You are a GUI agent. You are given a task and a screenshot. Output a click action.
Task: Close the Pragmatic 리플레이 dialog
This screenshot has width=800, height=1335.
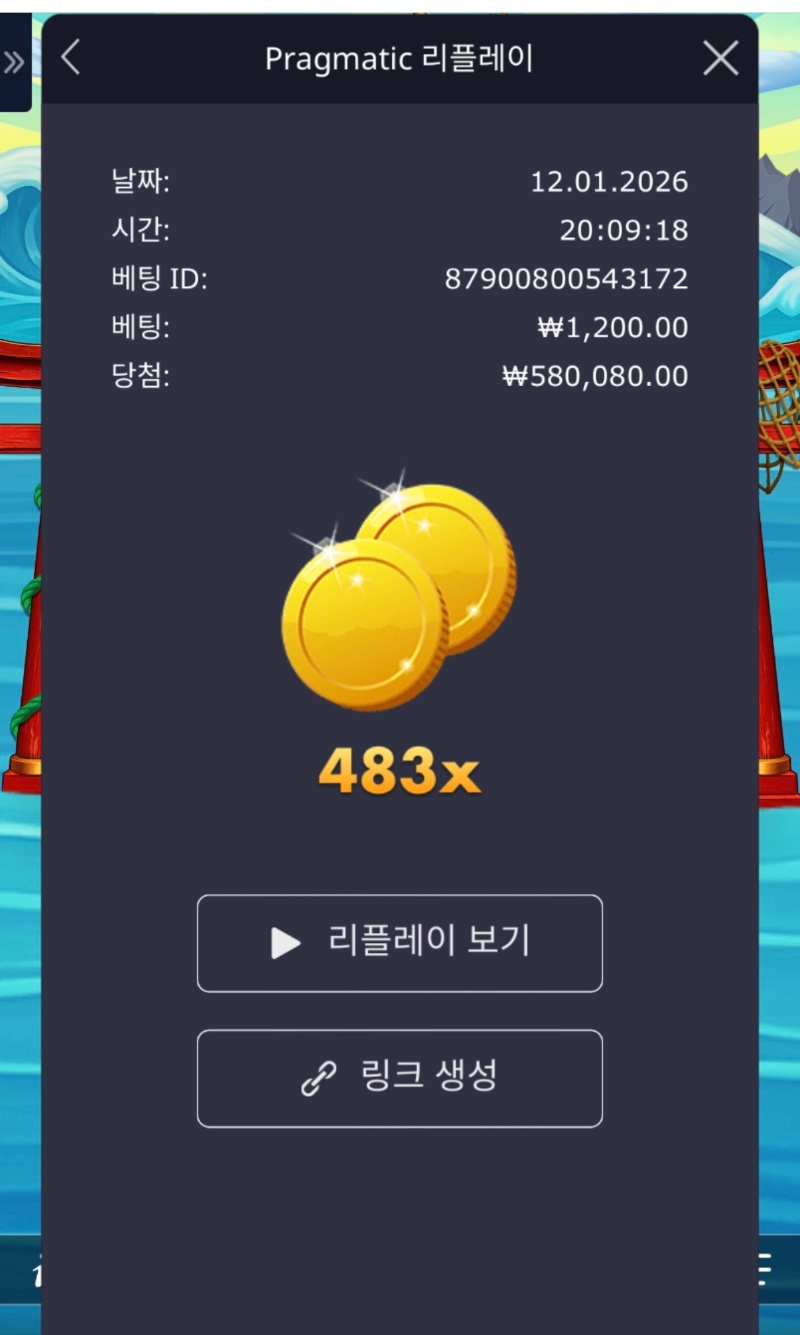pyautogui.click(x=720, y=59)
